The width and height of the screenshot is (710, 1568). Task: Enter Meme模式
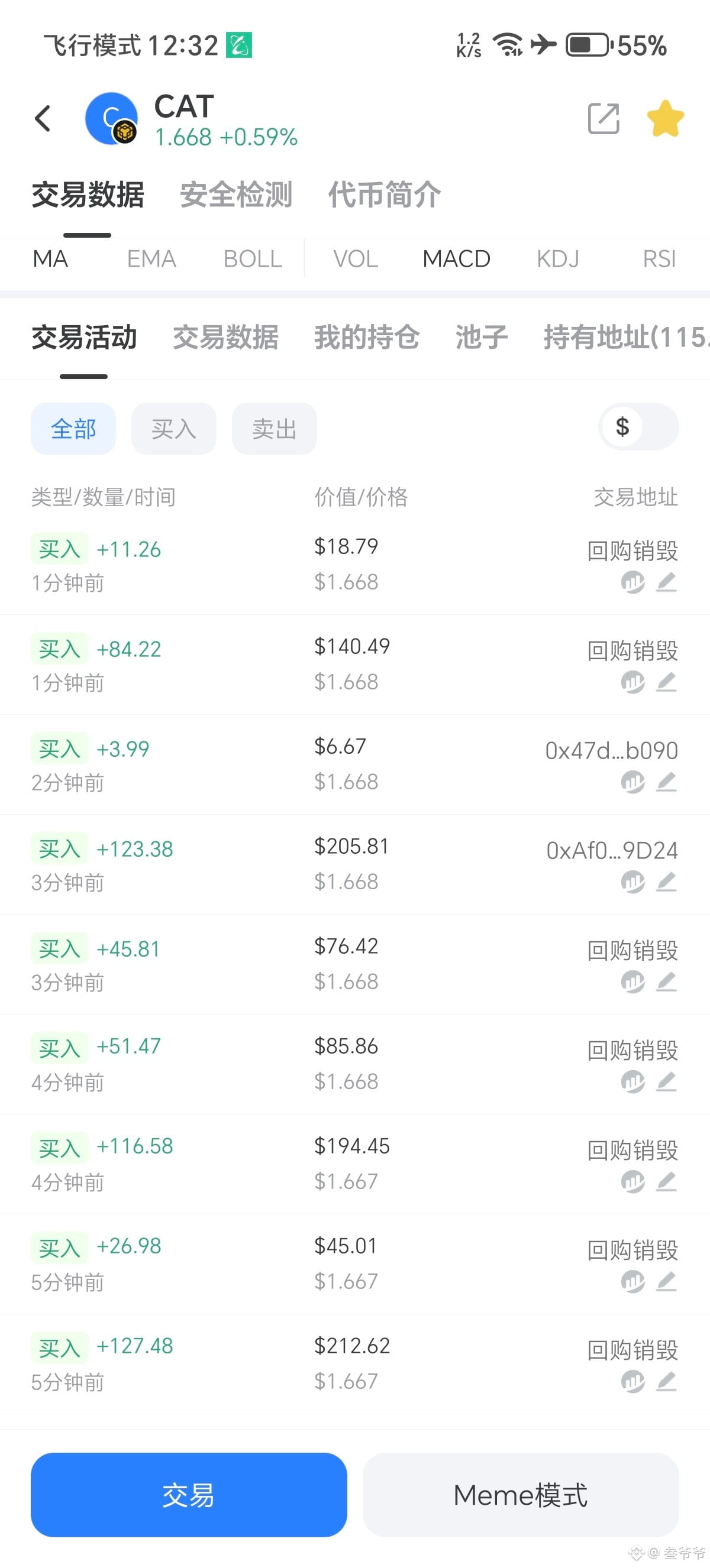(521, 1494)
